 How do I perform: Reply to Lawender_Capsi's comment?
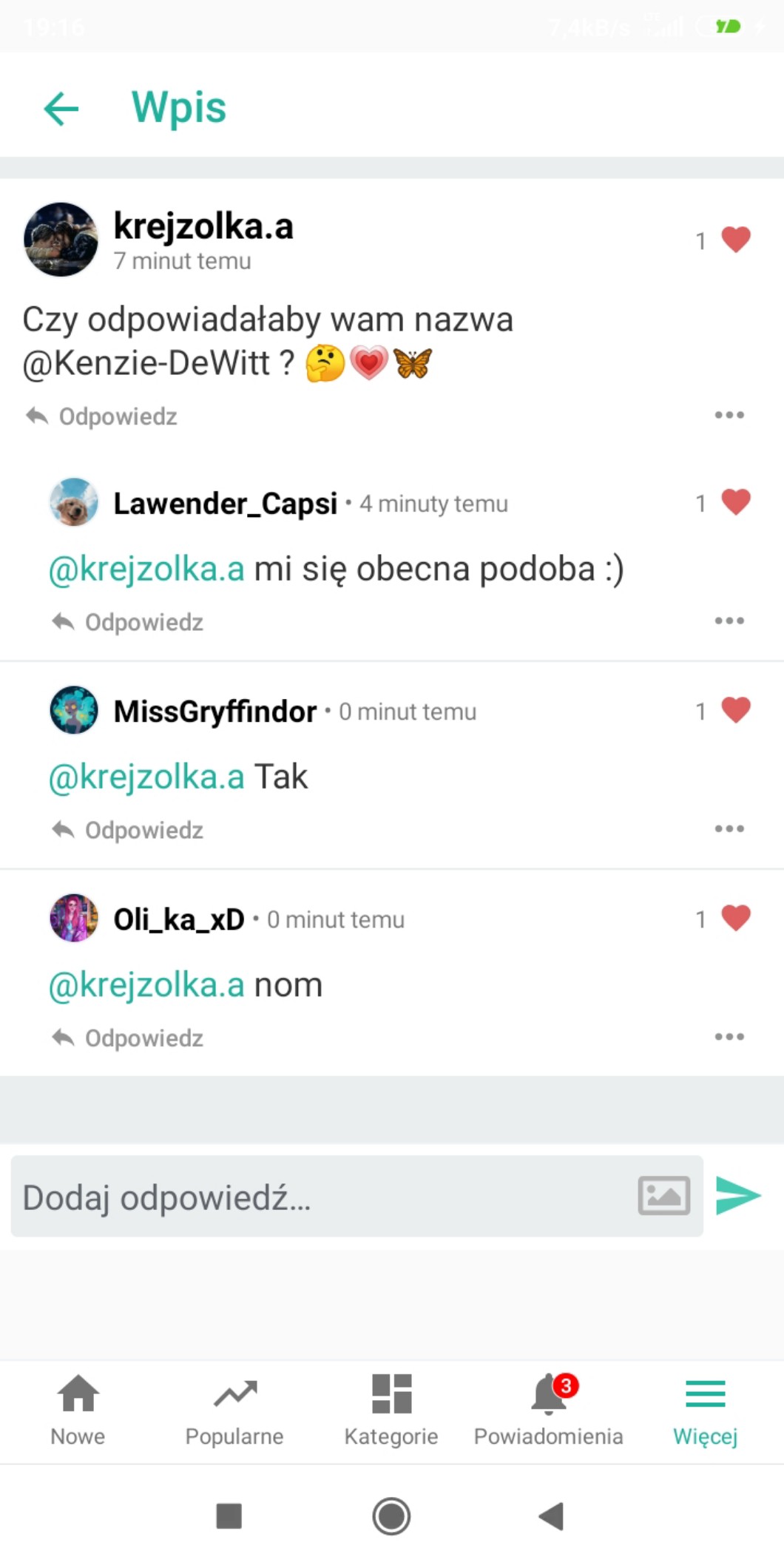(x=128, y=622)
